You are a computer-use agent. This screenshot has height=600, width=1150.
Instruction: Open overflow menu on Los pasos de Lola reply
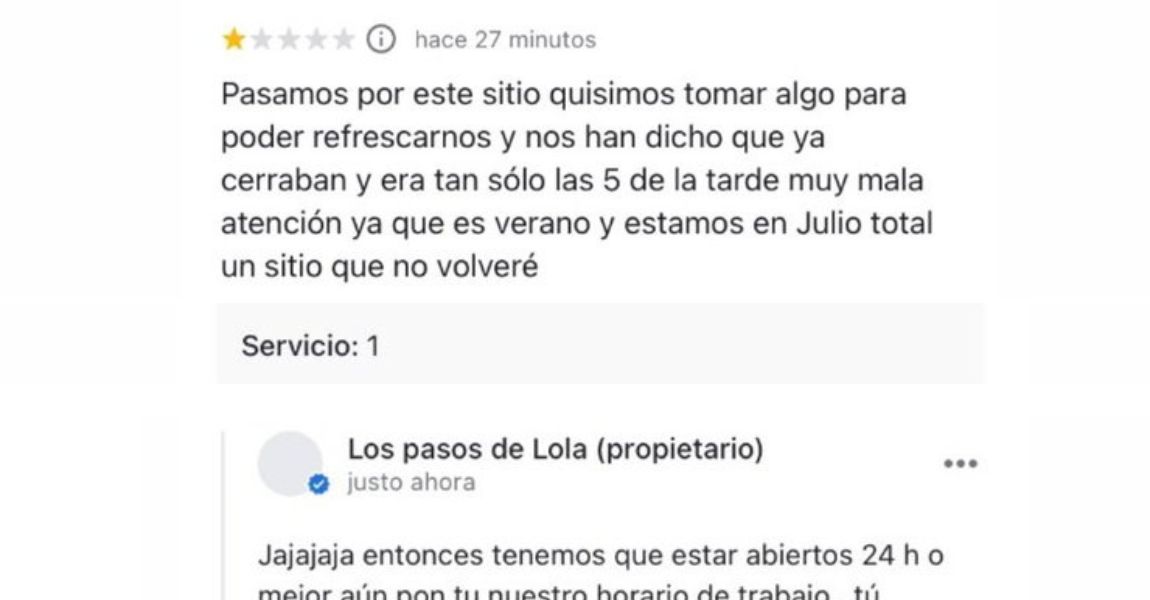click(x=960, y=464)
